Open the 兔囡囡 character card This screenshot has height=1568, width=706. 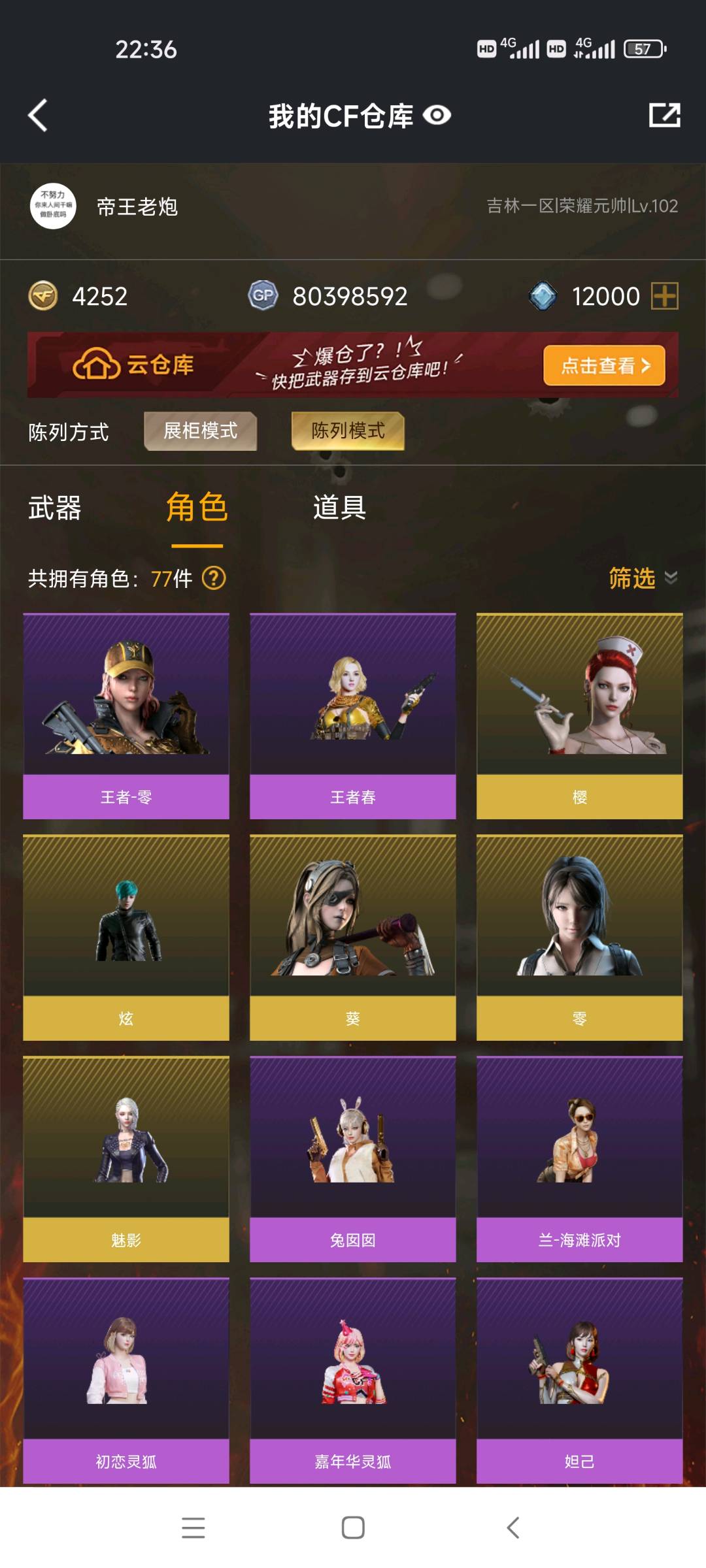pyautogui.click(x=353, y=1158)
